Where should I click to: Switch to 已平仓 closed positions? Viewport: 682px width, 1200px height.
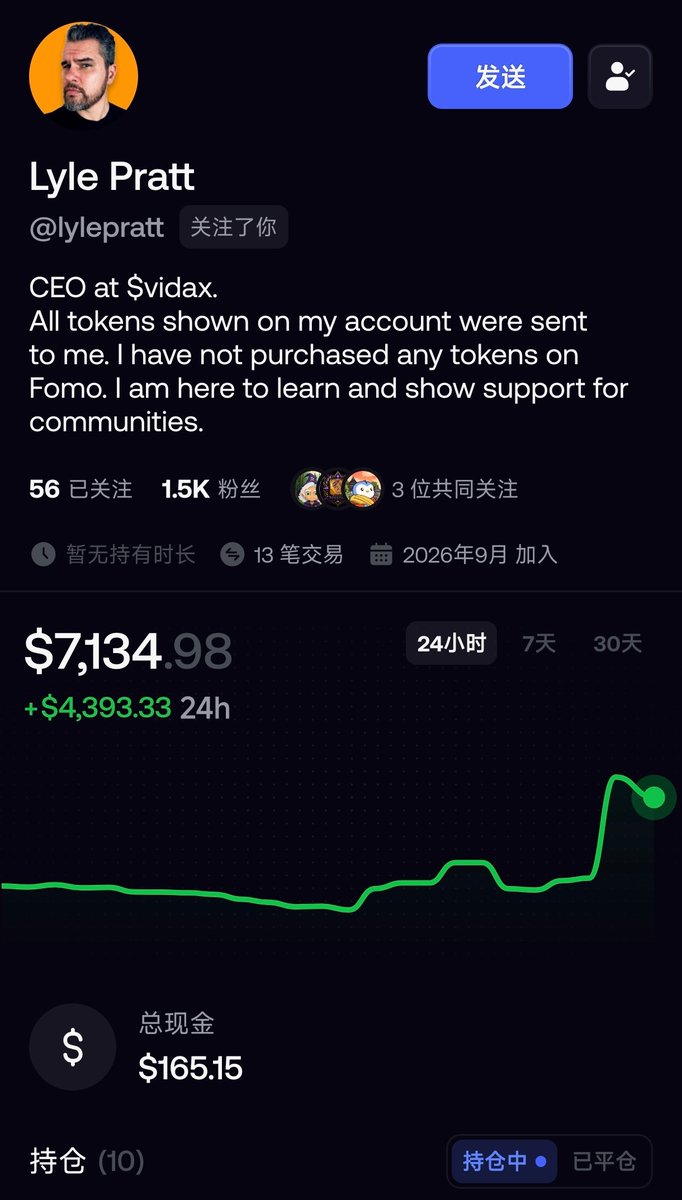pyautogui.click(x=604, y=1161)
